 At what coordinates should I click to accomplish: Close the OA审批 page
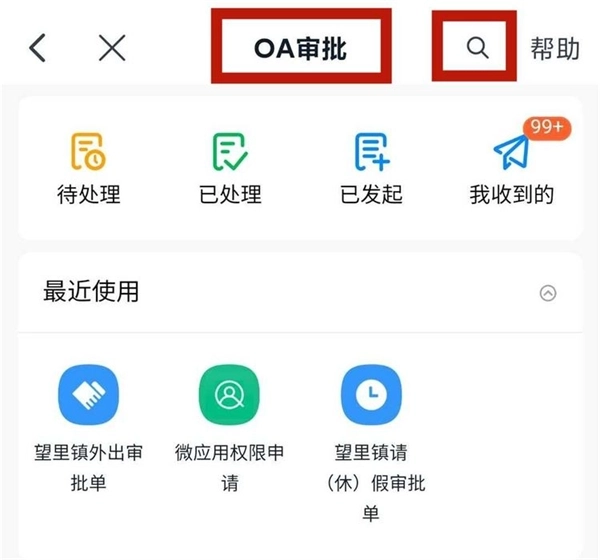point(112,47)
